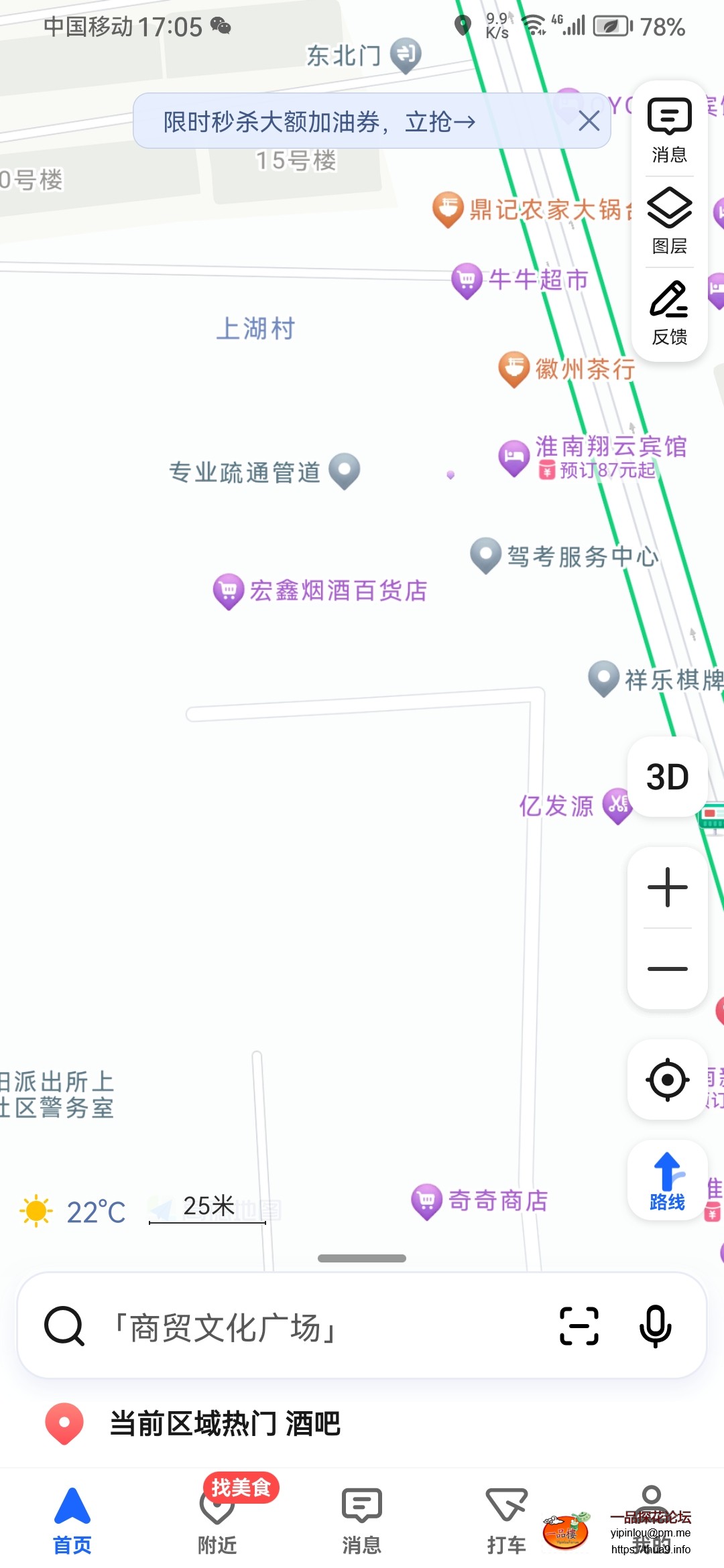
Task: Zoom out of the map
Action: click(668, 969)
